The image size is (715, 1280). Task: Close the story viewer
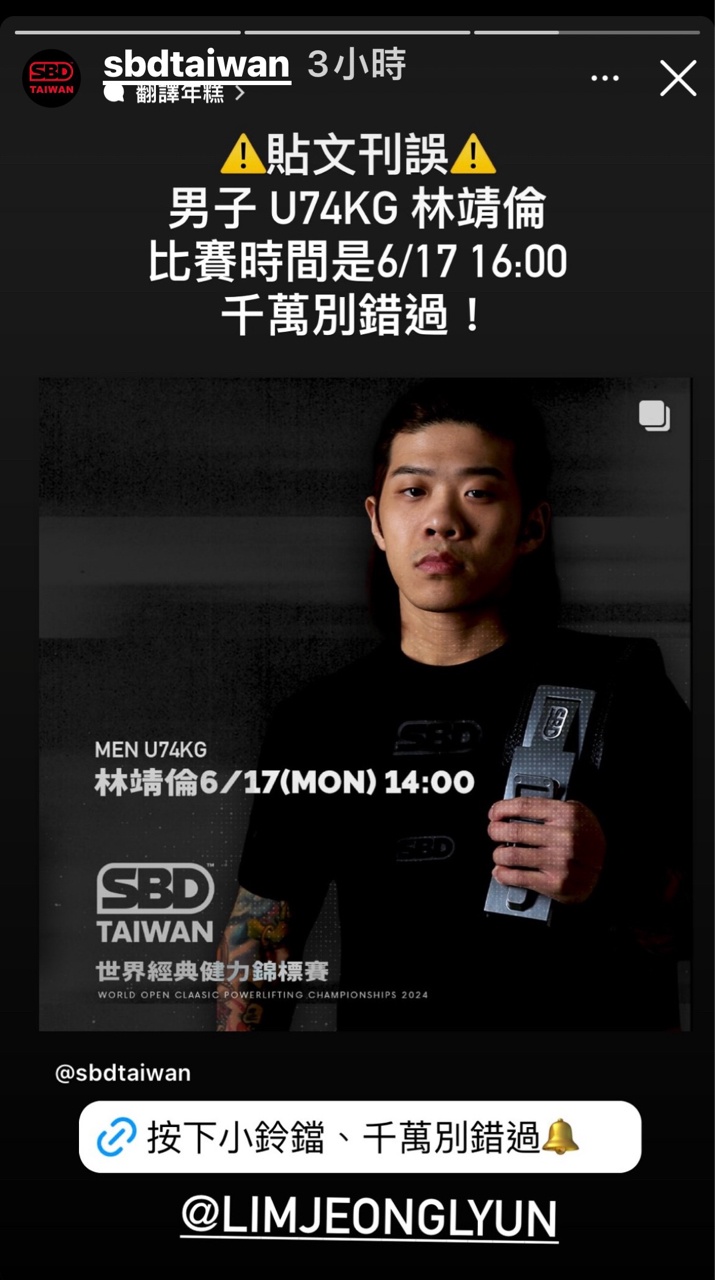click(677, 78)
